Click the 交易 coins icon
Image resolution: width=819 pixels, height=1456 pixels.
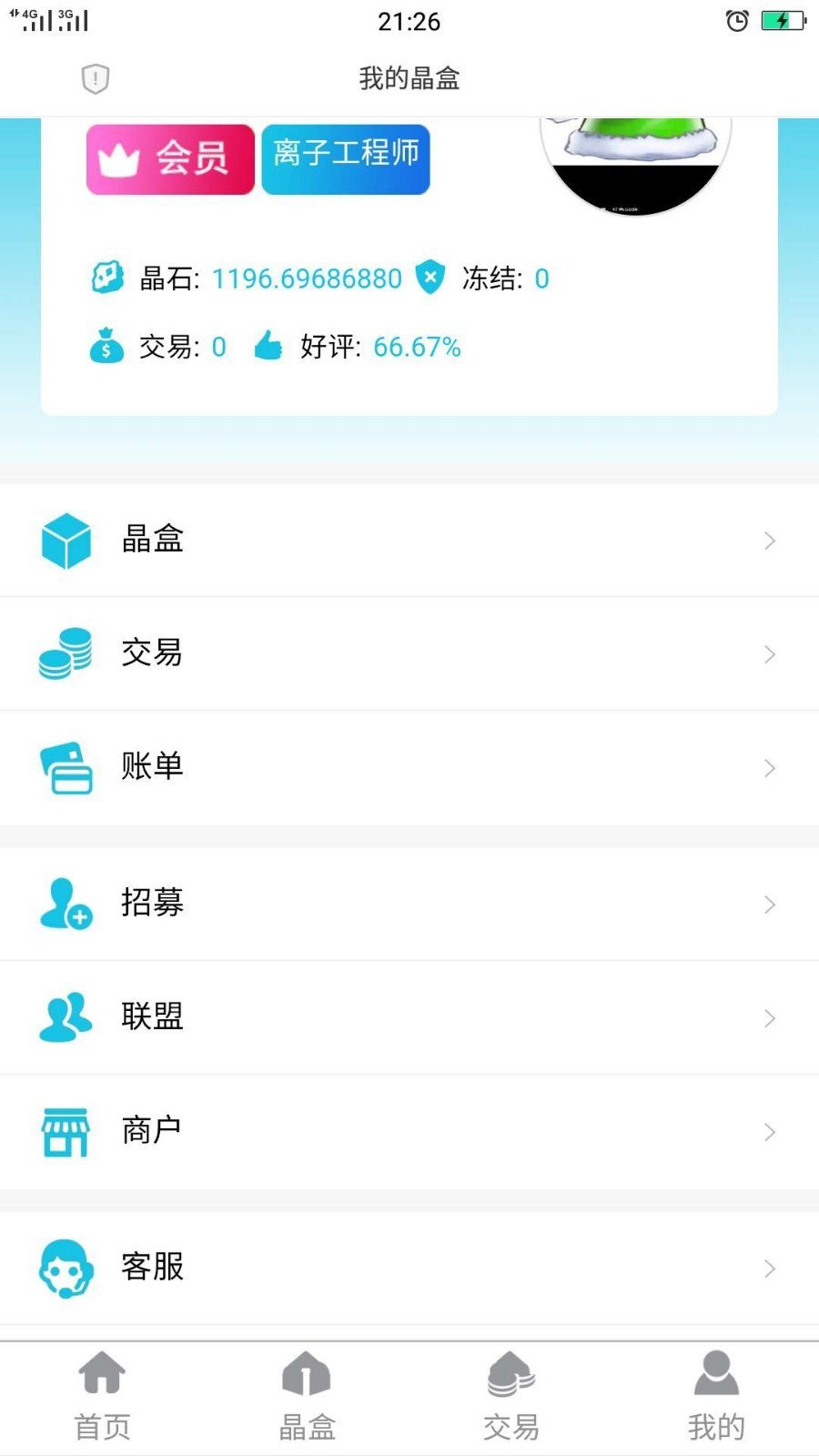tap(66, 653)
